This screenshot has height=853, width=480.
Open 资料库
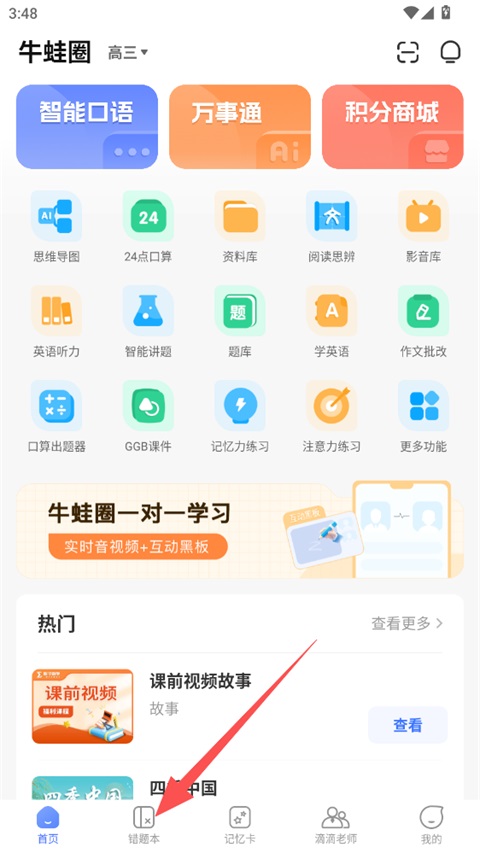pyautogui.click(x=240, y=227)
